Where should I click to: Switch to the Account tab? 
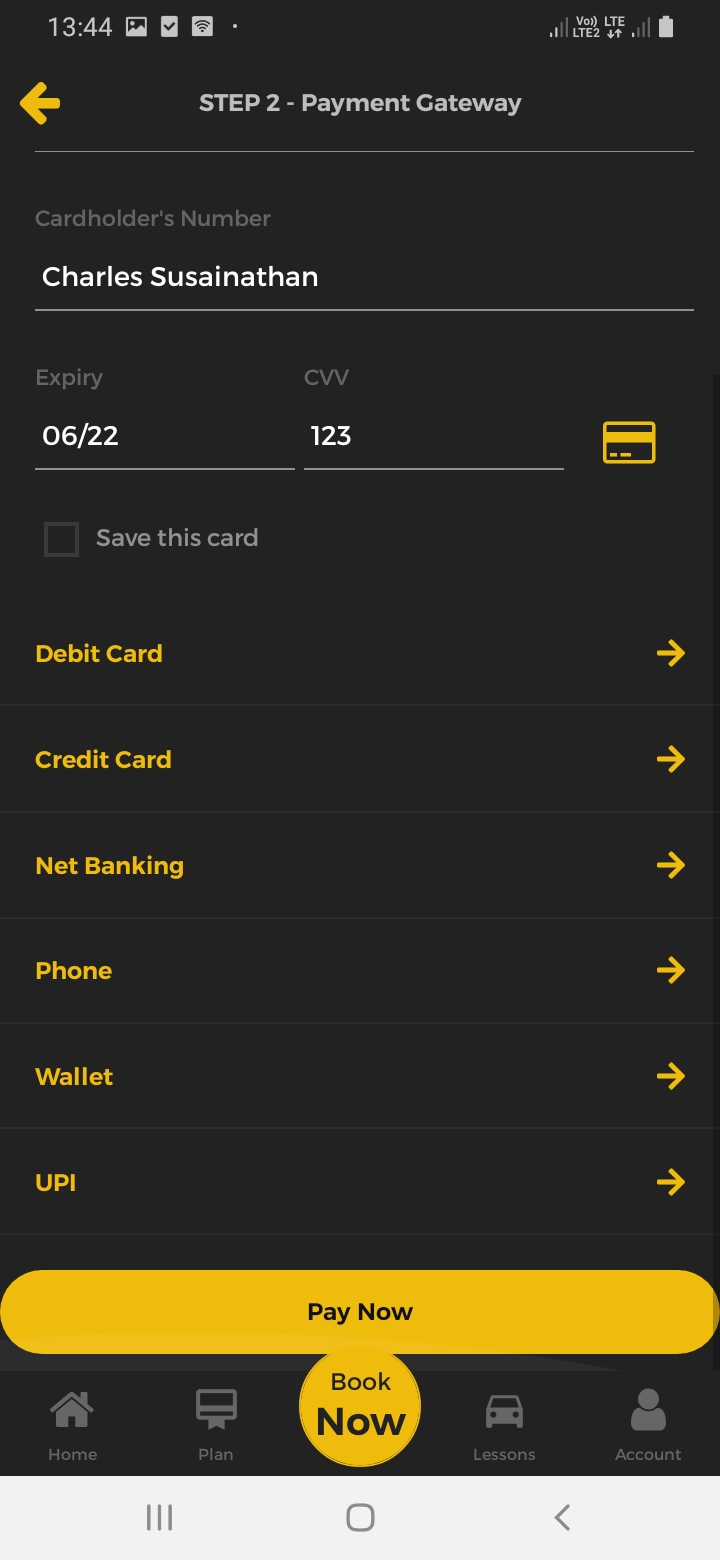[x=647, y=1423]
